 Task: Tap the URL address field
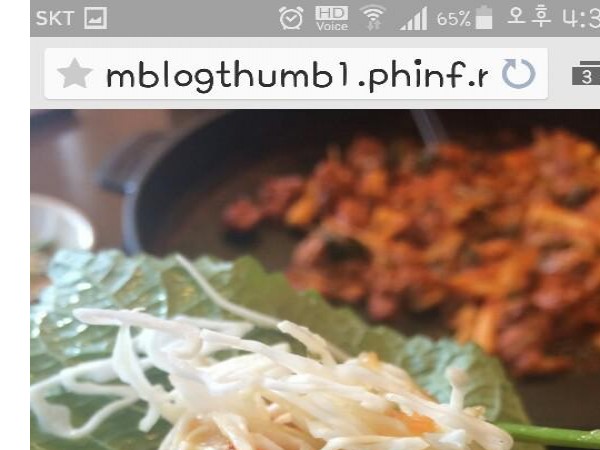pyautogui.click(x=295, y=75)
